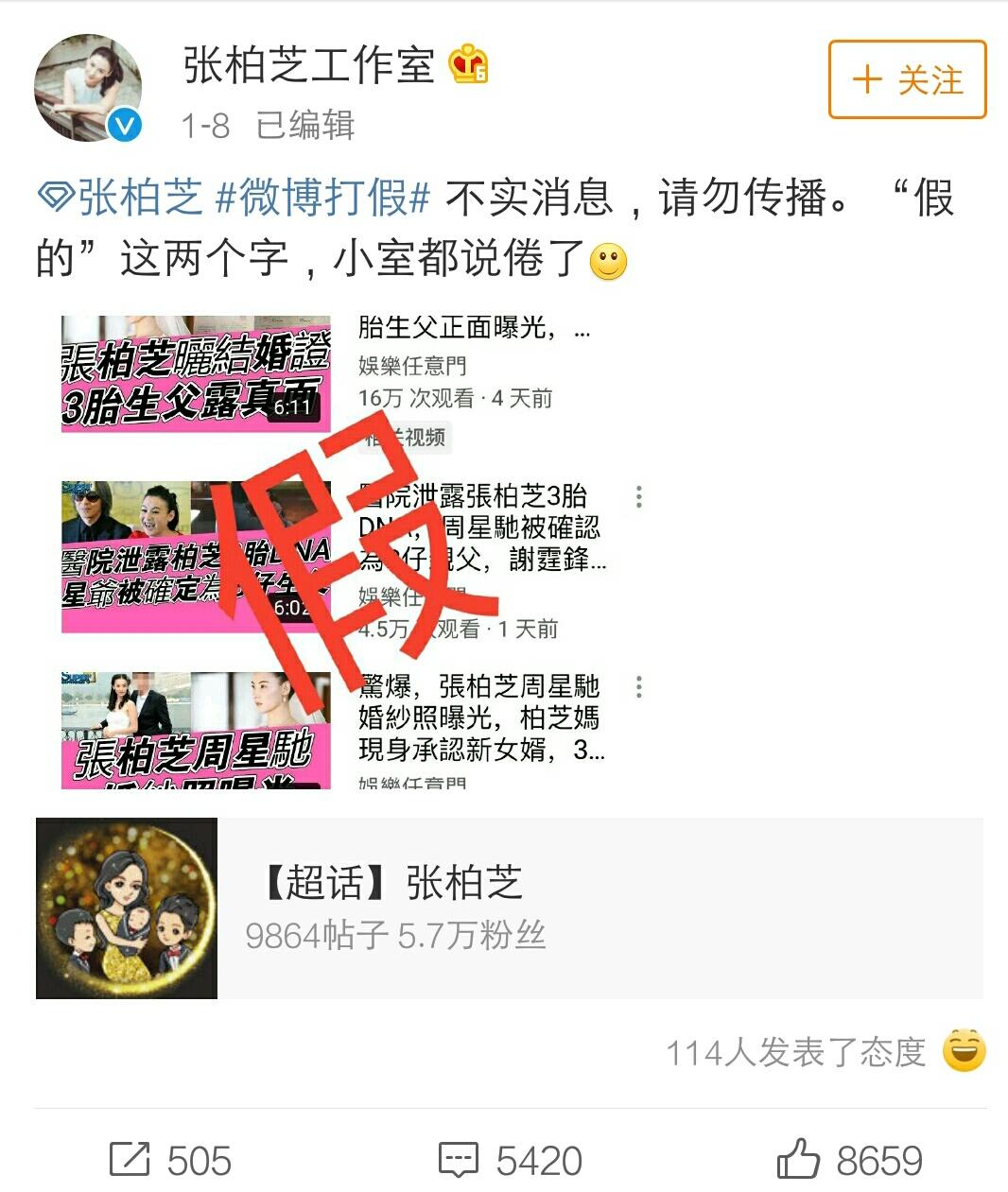Repost this post (505)
The width and height of the screenshot is (1008, 1192).
[170, 1160]
